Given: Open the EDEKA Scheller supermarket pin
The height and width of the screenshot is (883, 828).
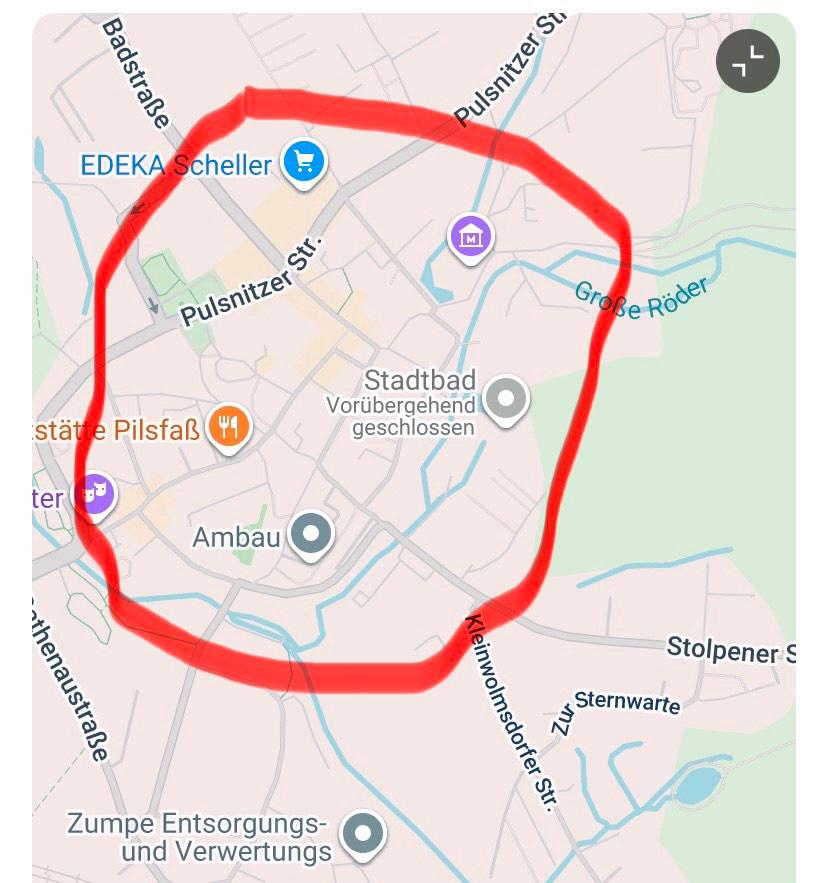Looking at the screenshot, I should (x=304, y=162).
